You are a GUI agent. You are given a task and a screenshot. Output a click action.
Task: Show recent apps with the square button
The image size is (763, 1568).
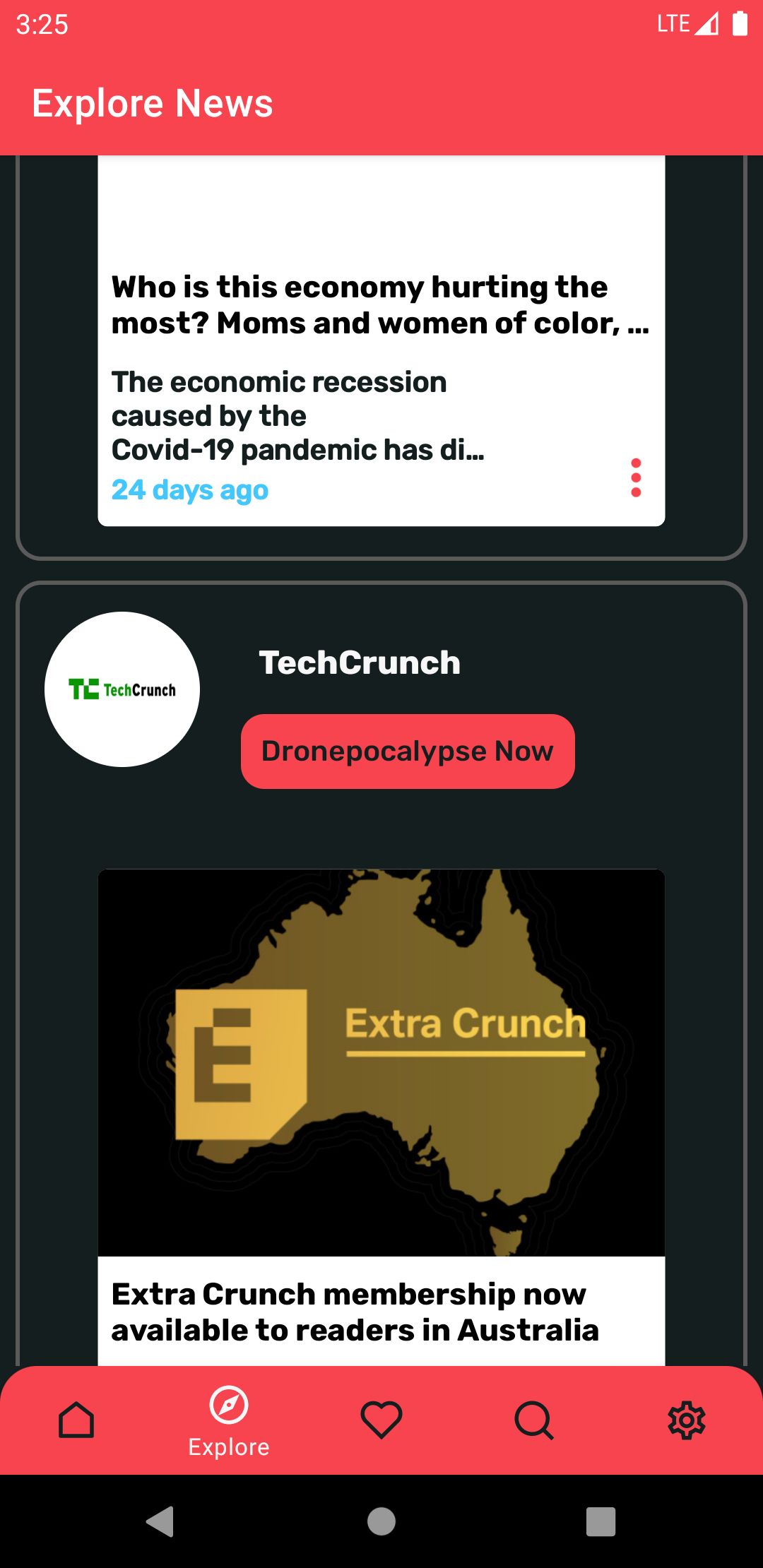pyautogui.click(x=601, y=1521)
